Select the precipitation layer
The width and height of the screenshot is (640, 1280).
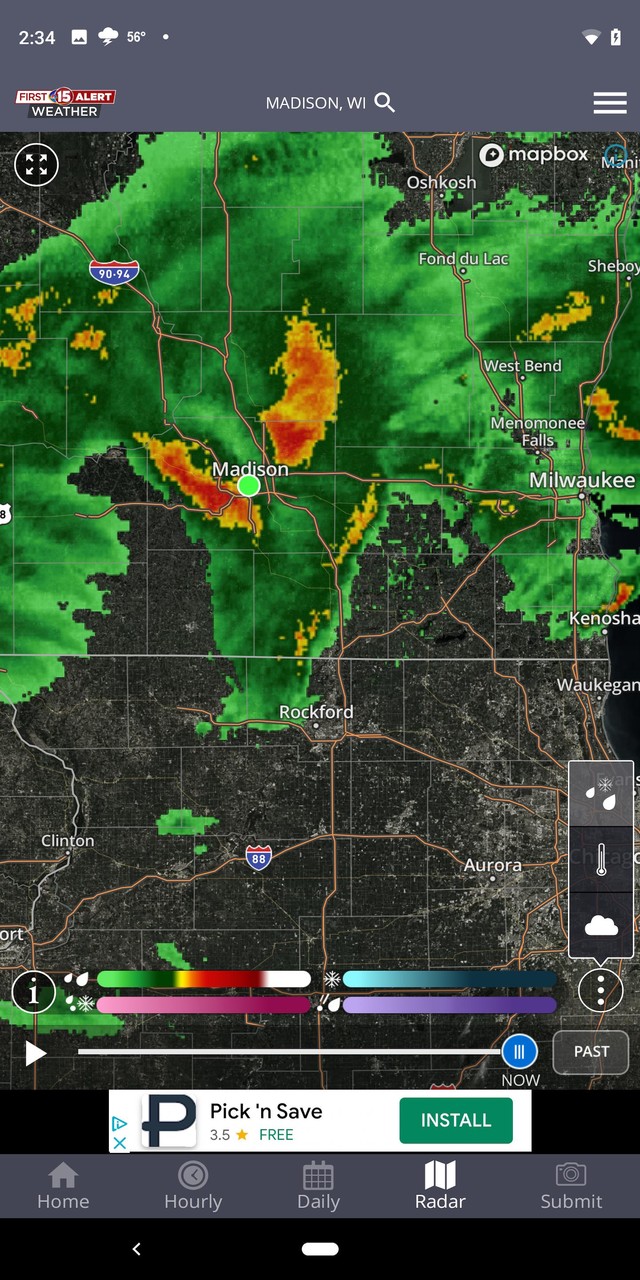tap(601, 793)
